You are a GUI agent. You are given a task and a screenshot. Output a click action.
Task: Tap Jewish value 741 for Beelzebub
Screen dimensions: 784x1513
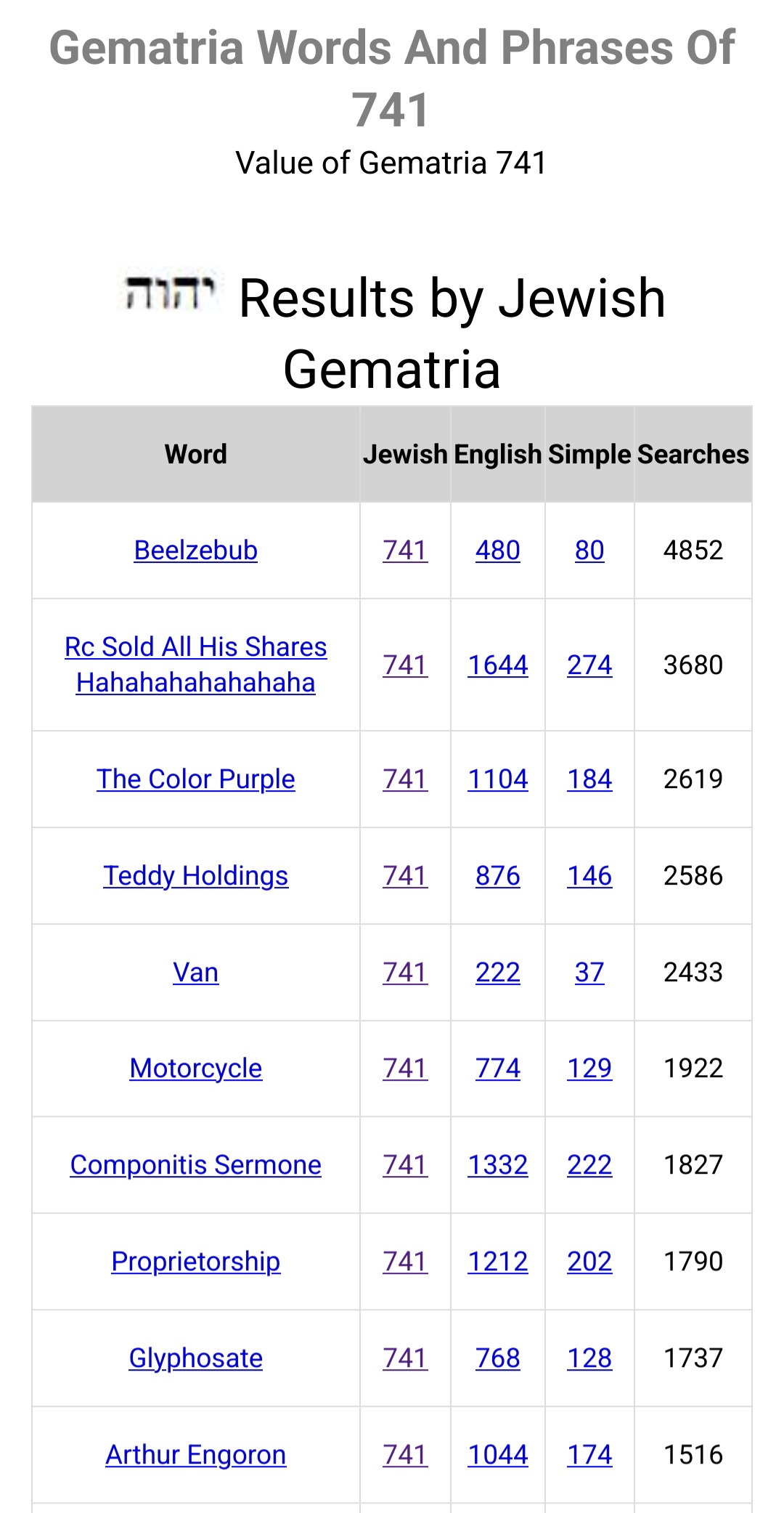tap(405, 551)
